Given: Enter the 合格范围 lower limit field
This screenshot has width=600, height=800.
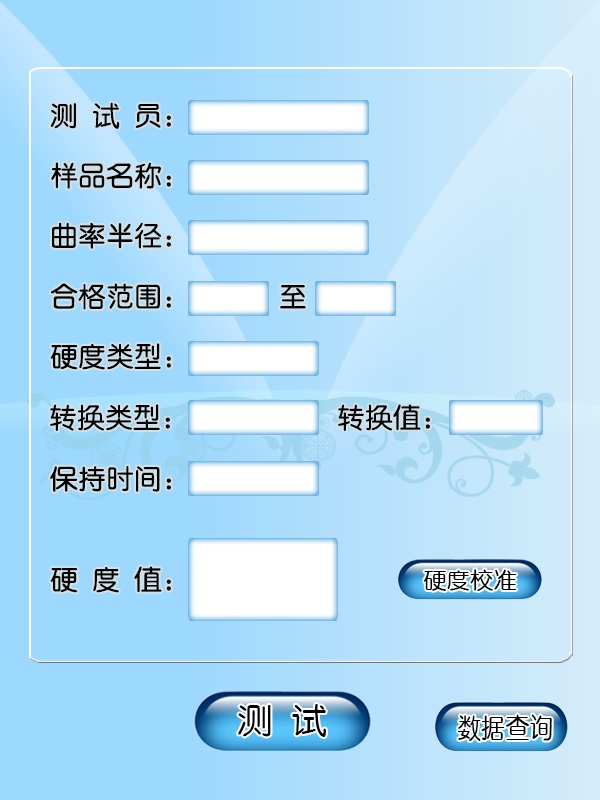Looking at the screenshot, I should 228,298.
